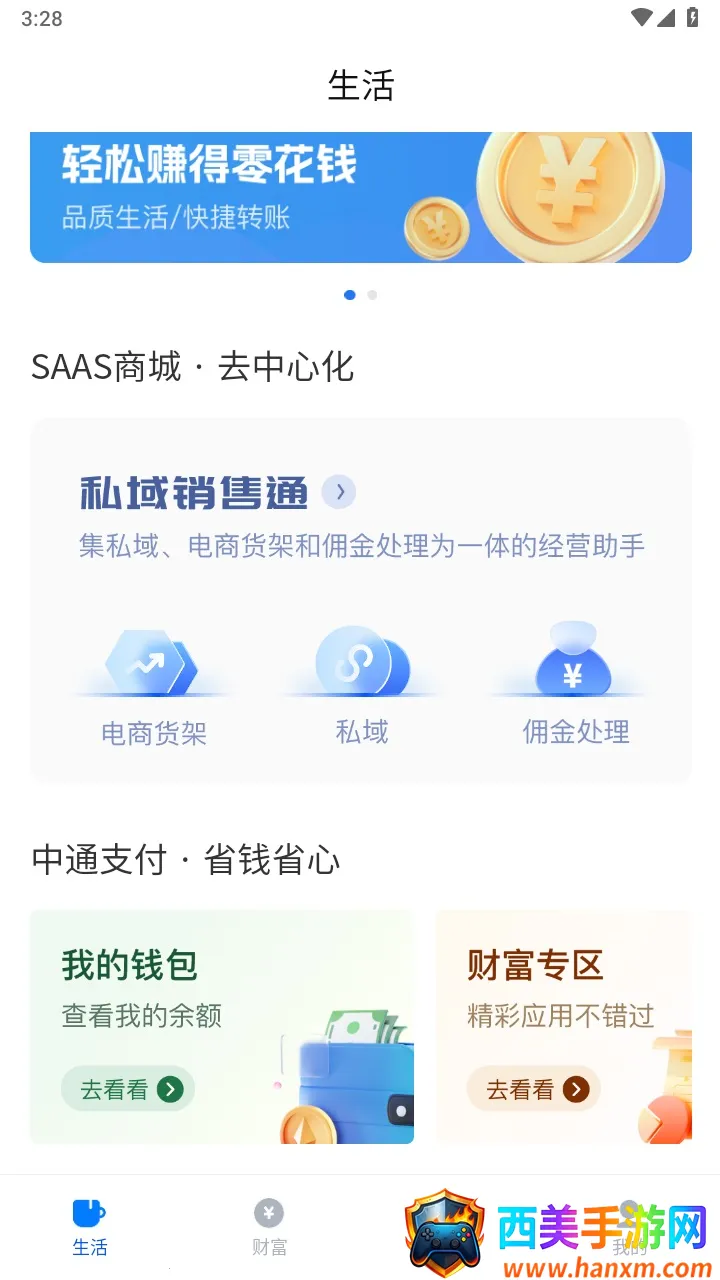Screen dimensions: 720x1280
Task: Switch to the 财富 tab
Action: (x=269, y=1227)
